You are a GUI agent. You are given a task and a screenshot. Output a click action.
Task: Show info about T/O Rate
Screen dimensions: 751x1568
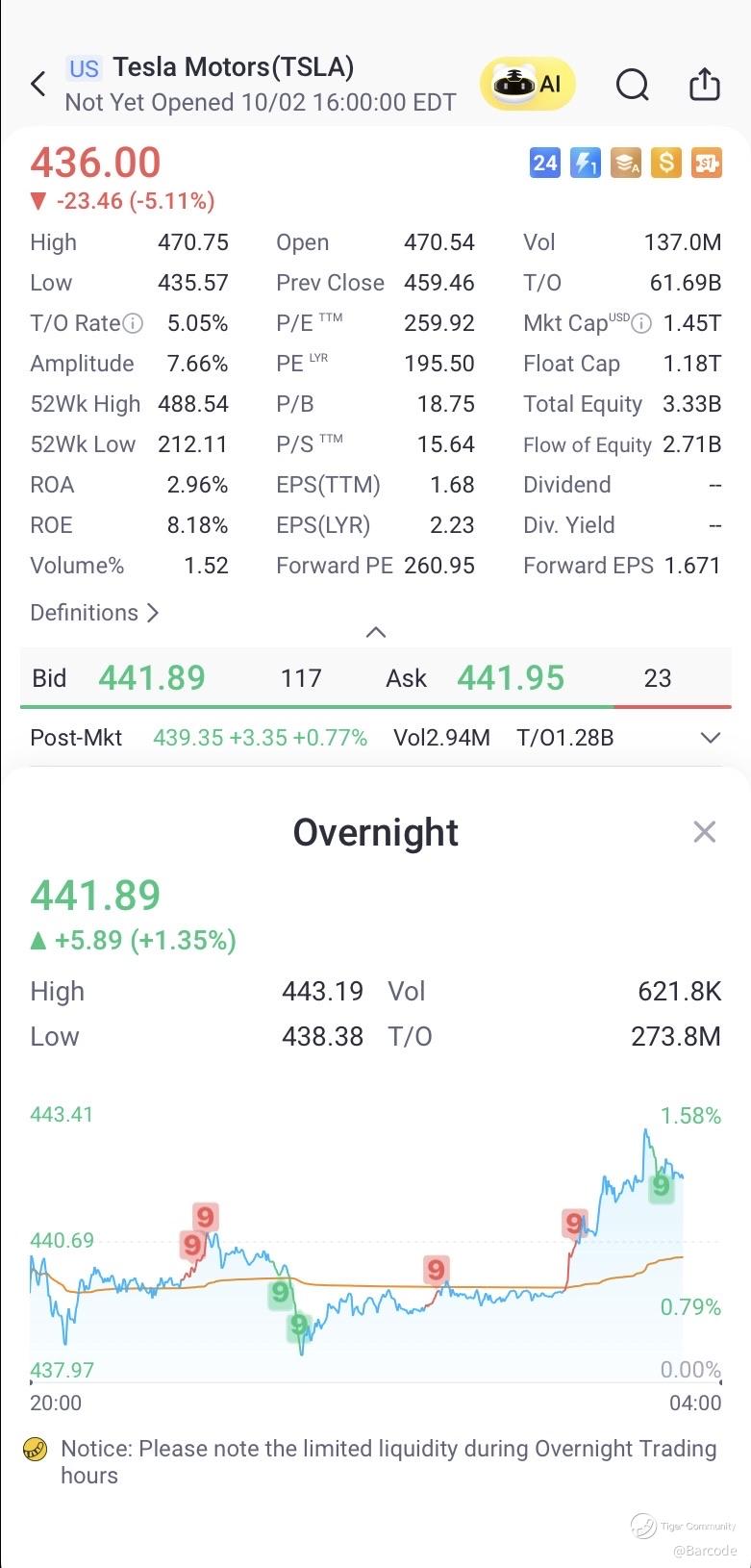pos(134,323)
